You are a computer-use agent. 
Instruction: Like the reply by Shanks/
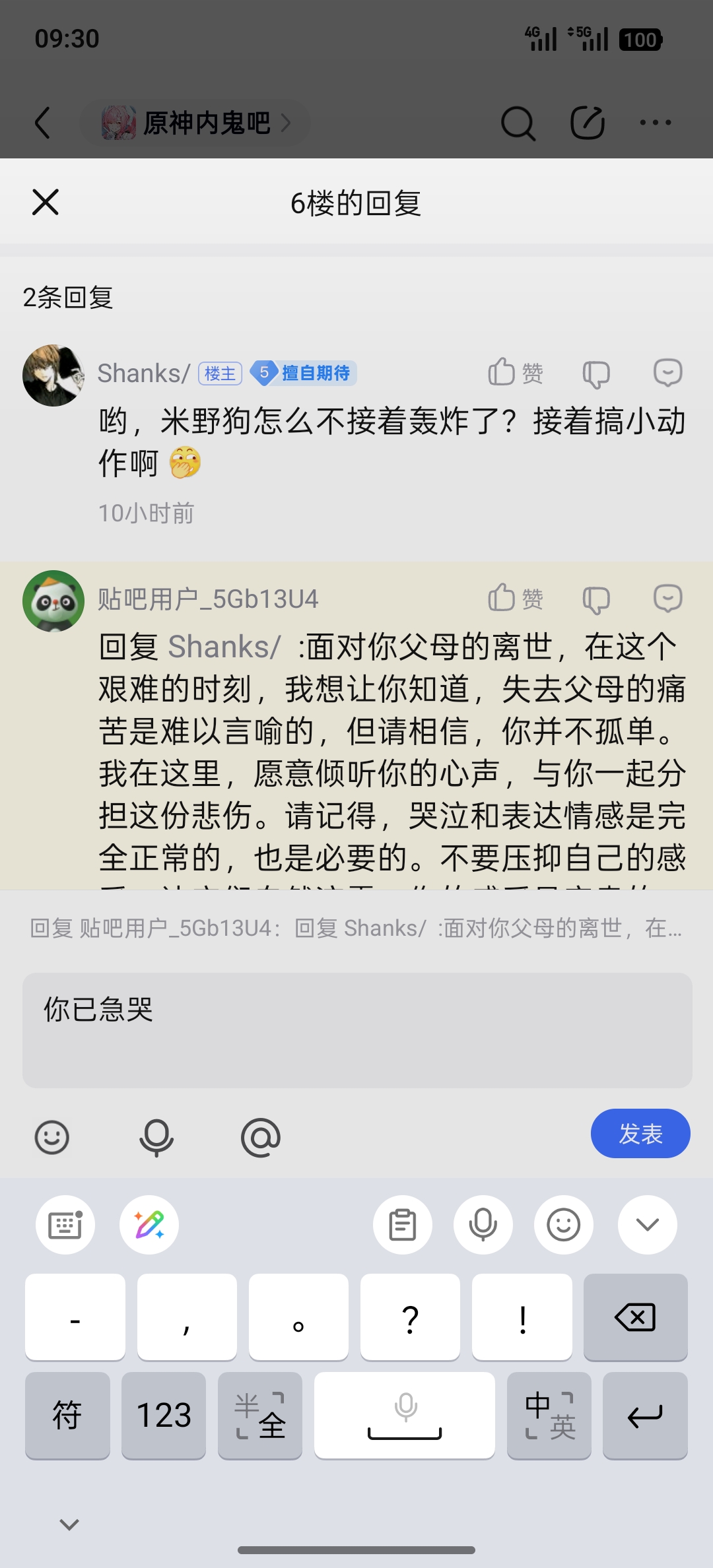point(515,372)
